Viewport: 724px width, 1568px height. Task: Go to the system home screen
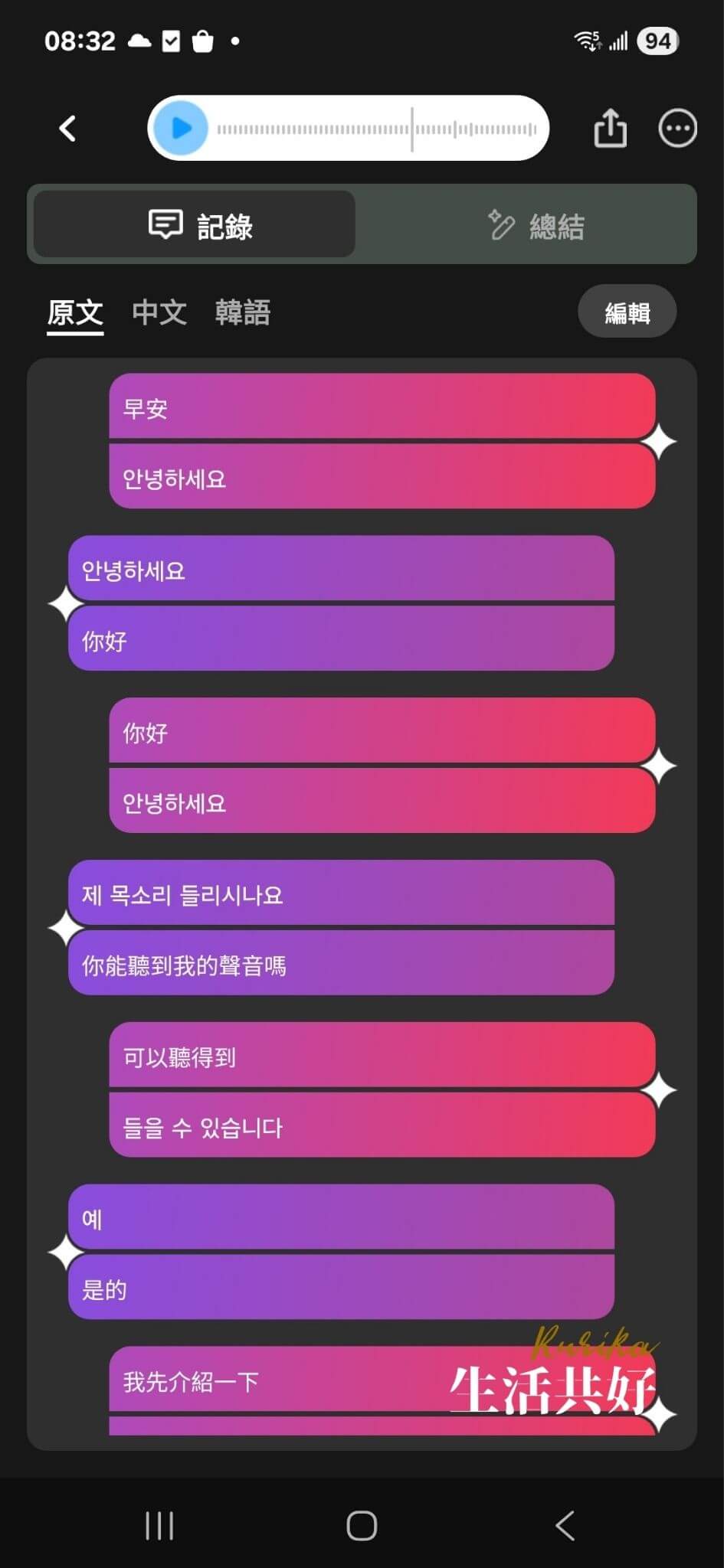(x=362, y=1525)
